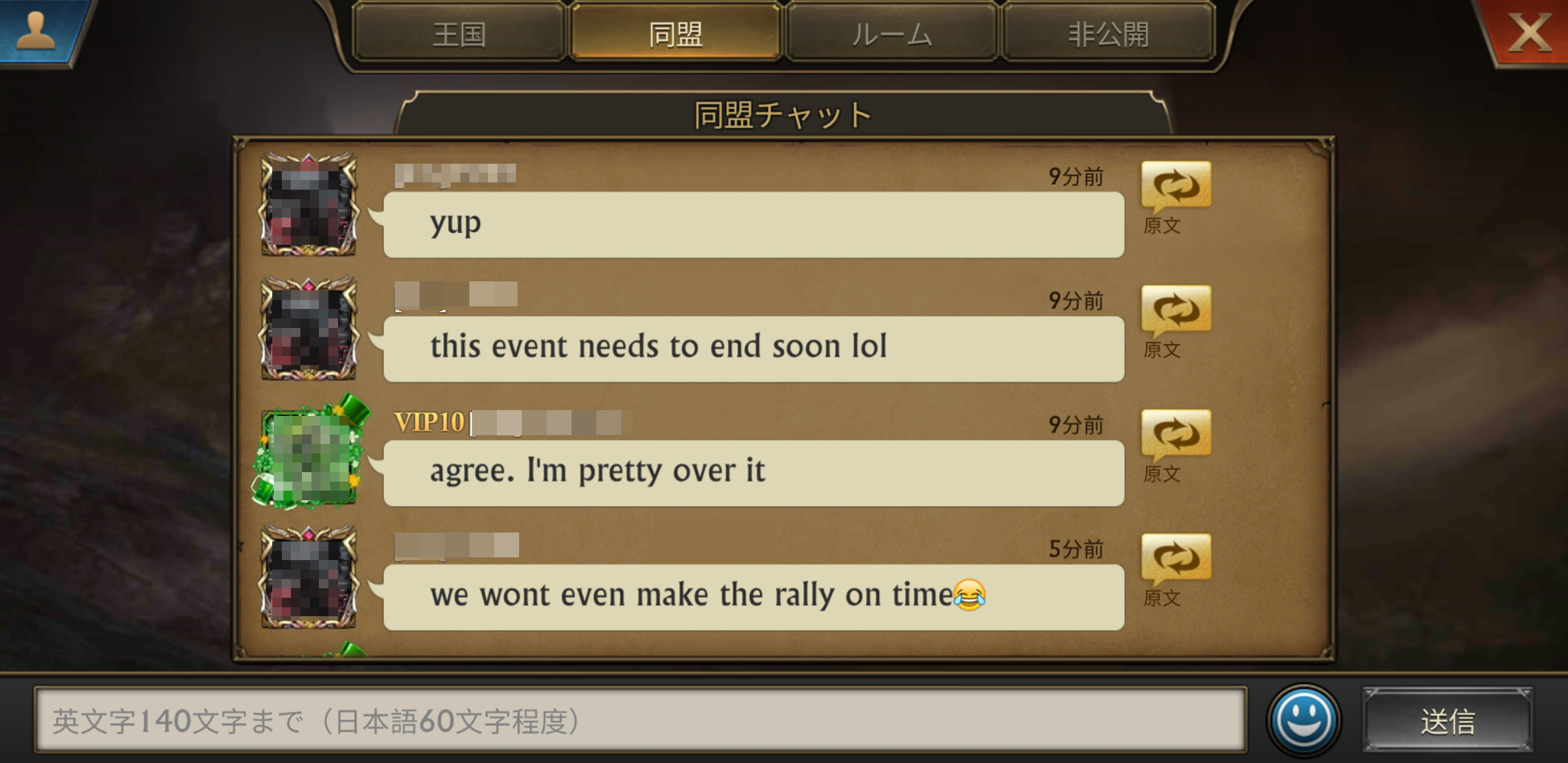Translate "this event needs to end soon" message
This screenshot has width=1568, height=763.
click(1175, 310)
